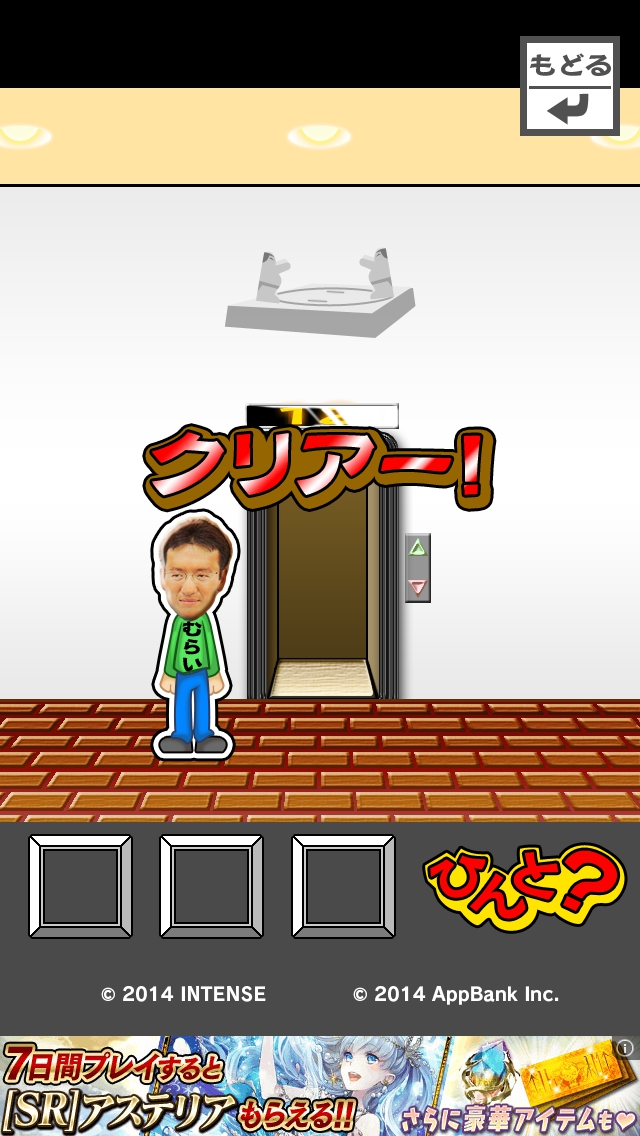Tap the elevator up arrow
640x1136 pixels.
418,548
